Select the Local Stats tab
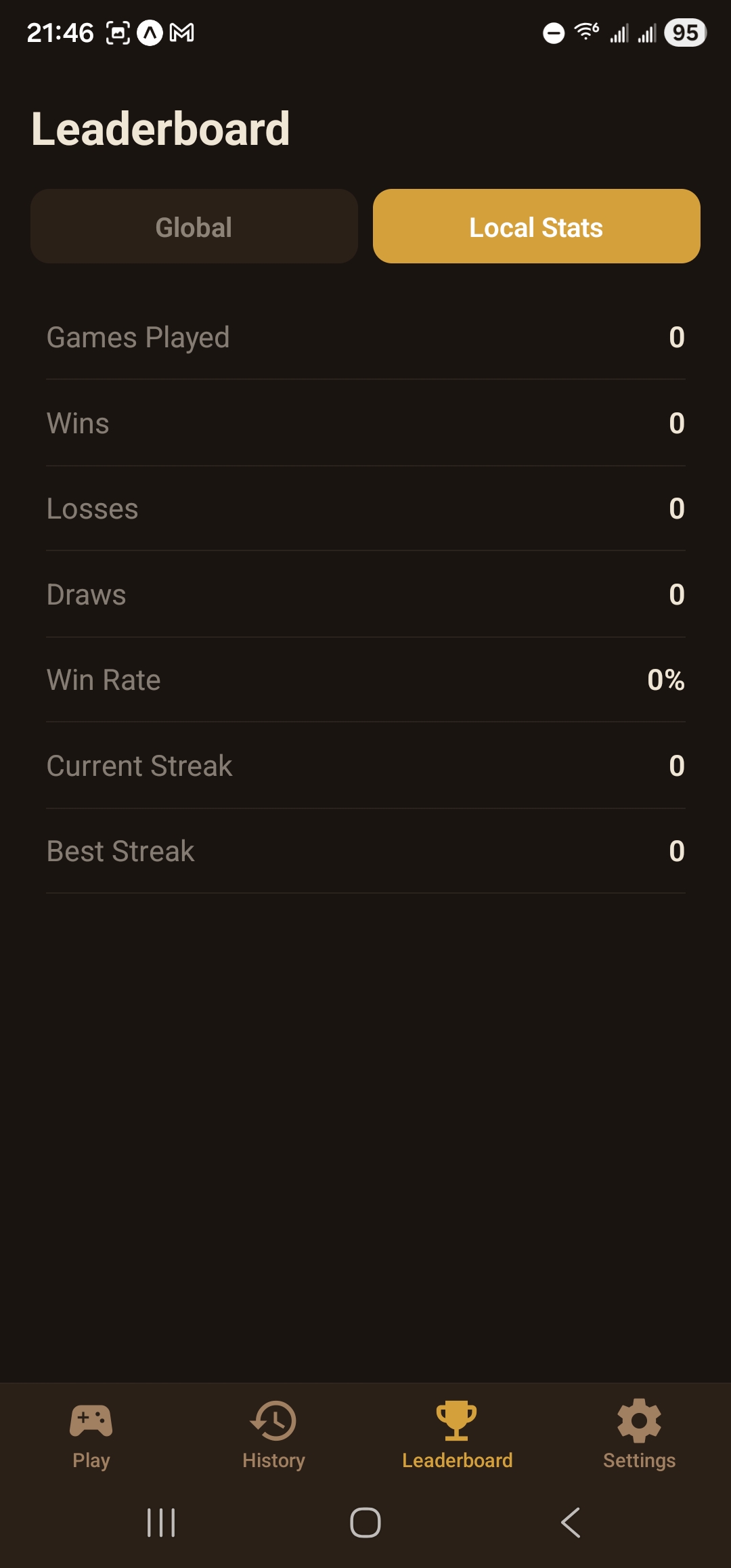 (536, 226)
